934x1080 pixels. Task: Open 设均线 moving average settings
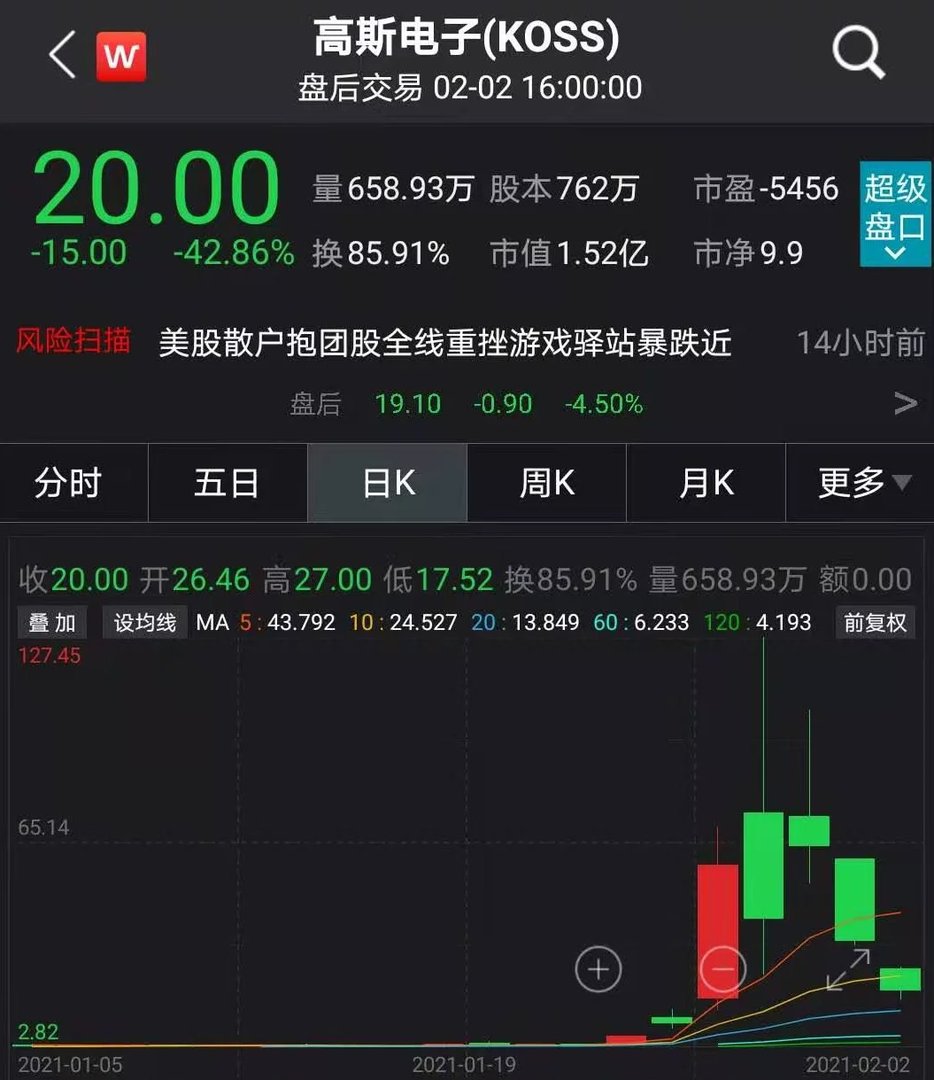[144, 622]
